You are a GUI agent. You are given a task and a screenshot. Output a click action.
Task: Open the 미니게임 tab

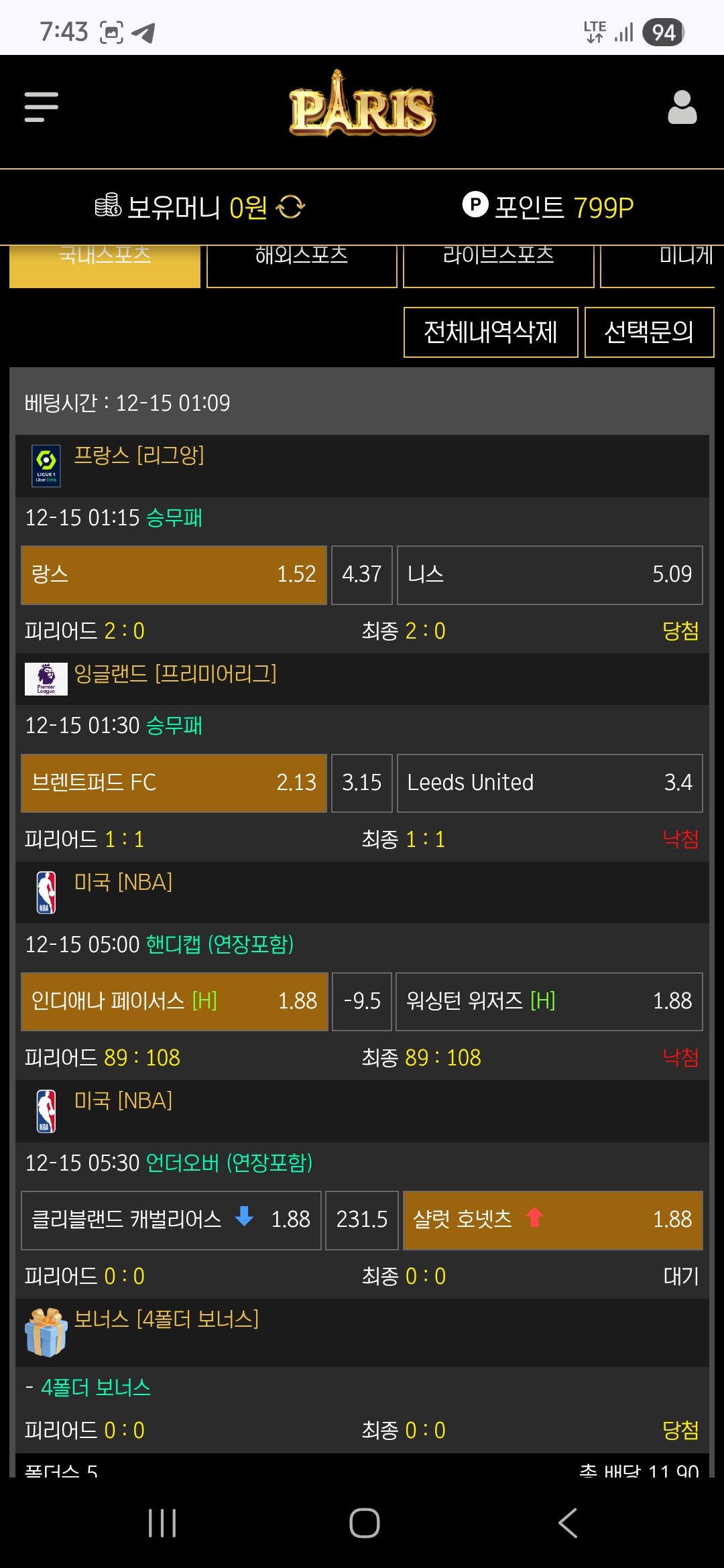(x=664, y=265)
